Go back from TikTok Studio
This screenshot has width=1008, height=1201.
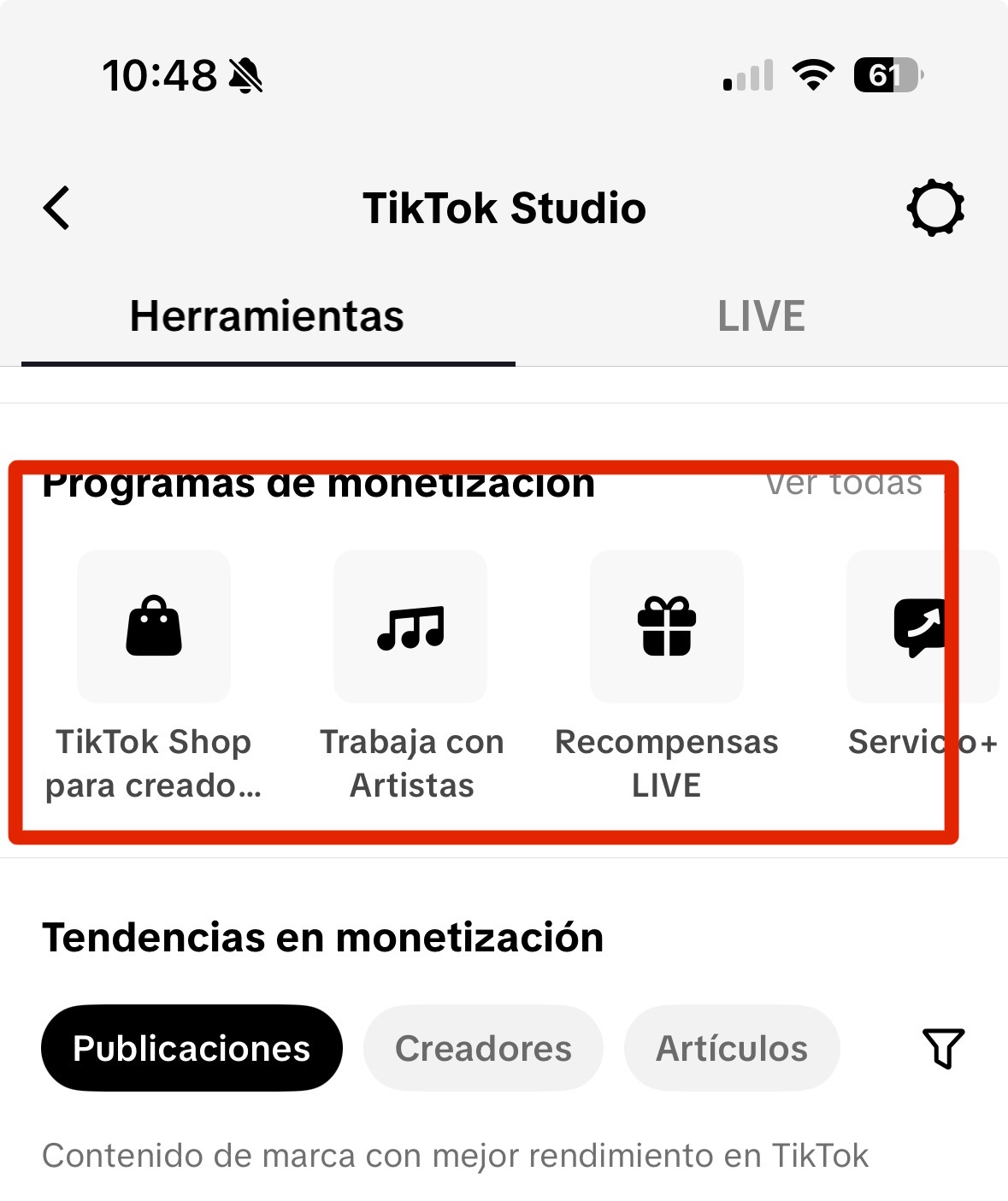click(56, 209)
